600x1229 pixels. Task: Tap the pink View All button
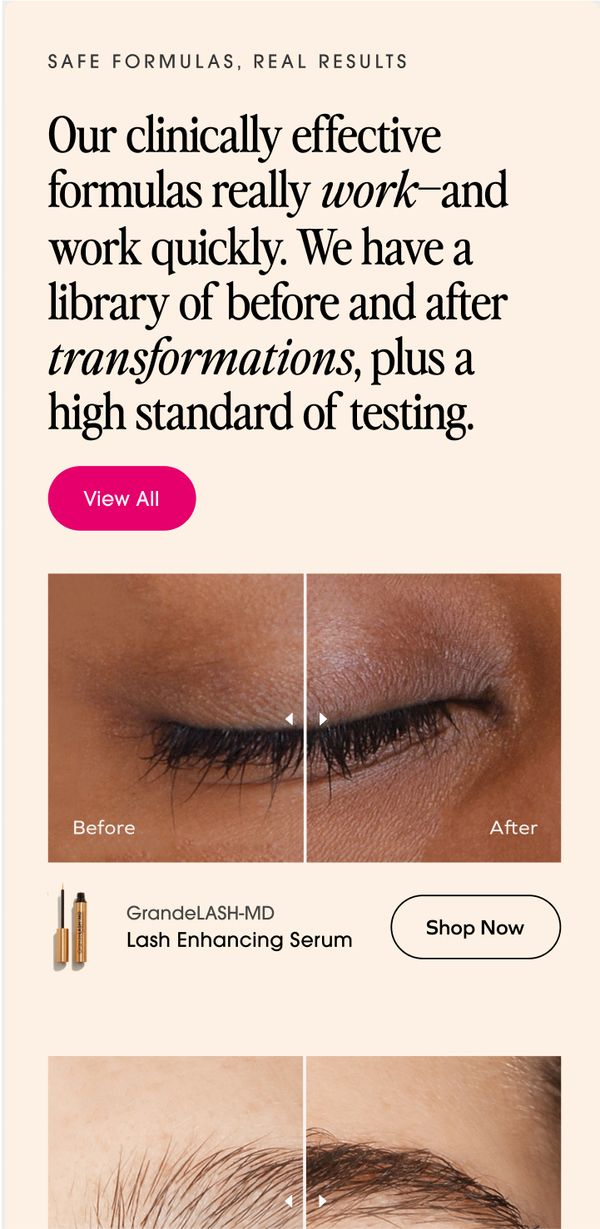tap(122, 498)
